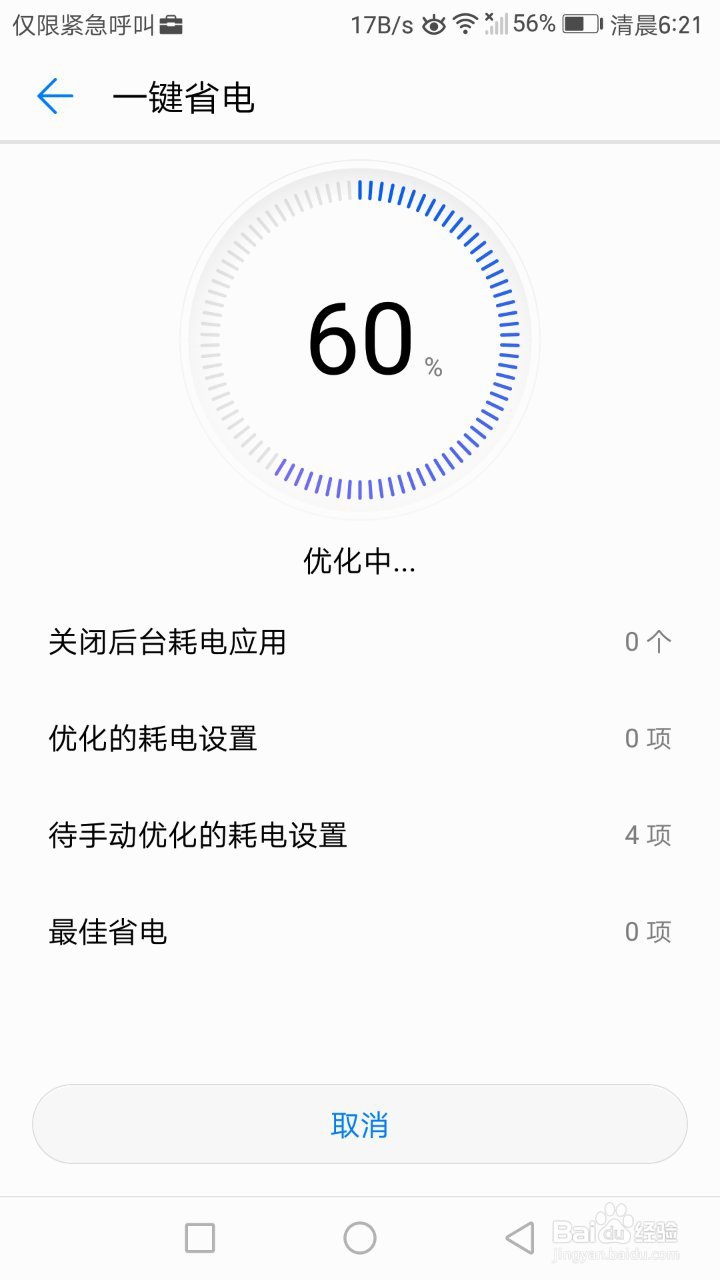Select the 最佳省电 list row

click(x=360, y=931)
